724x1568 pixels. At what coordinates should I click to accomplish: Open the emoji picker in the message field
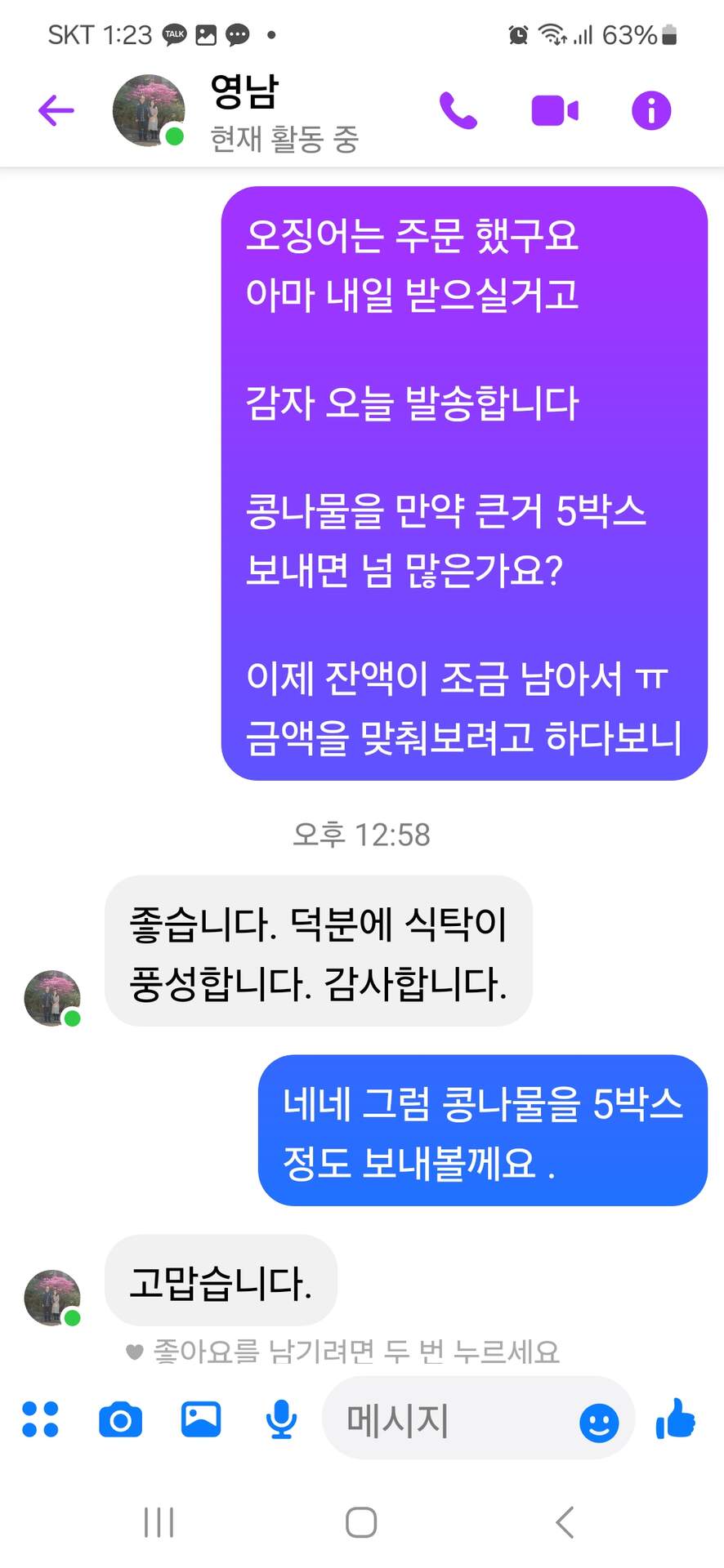pos(599,1423)
